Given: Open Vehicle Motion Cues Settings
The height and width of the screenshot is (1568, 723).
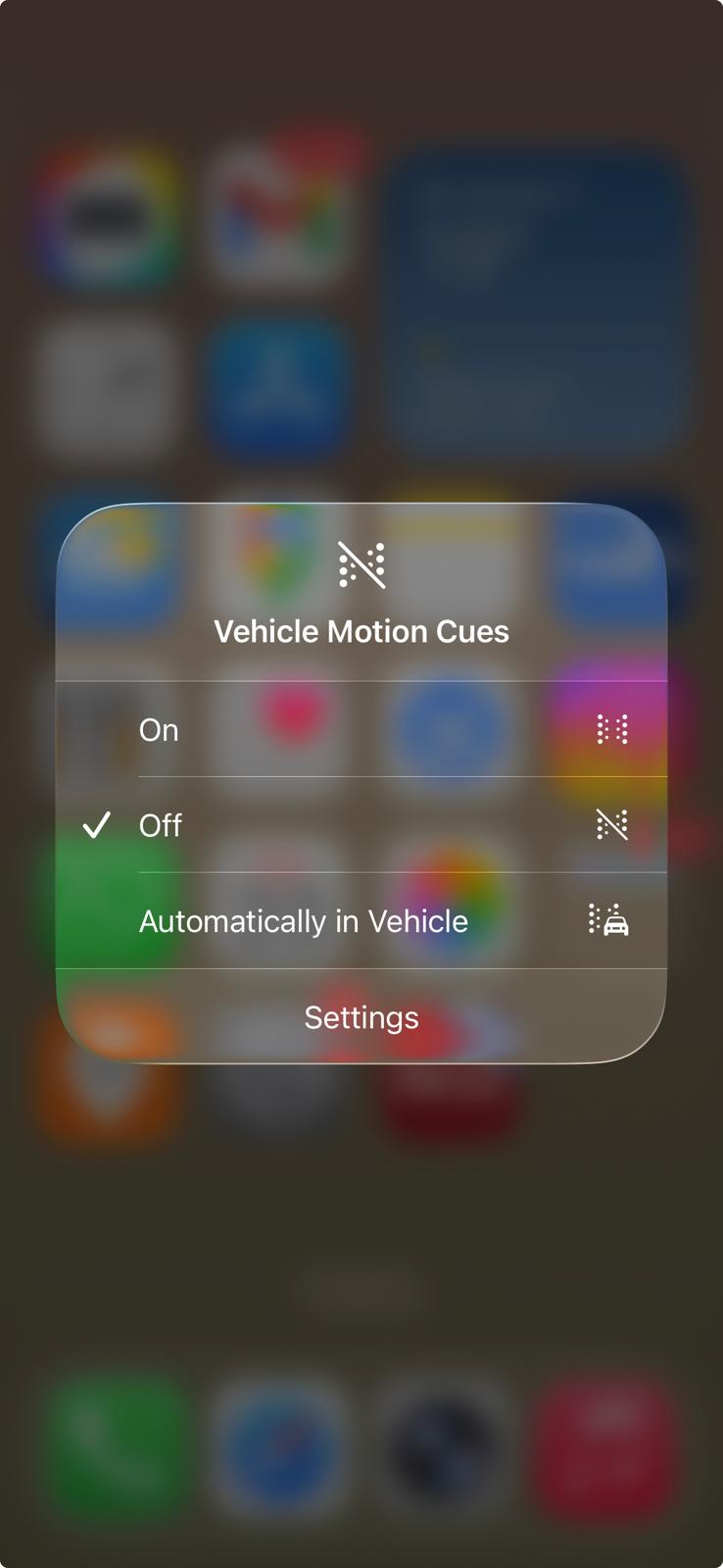Looking at the screenshot, I should 361,1017.
